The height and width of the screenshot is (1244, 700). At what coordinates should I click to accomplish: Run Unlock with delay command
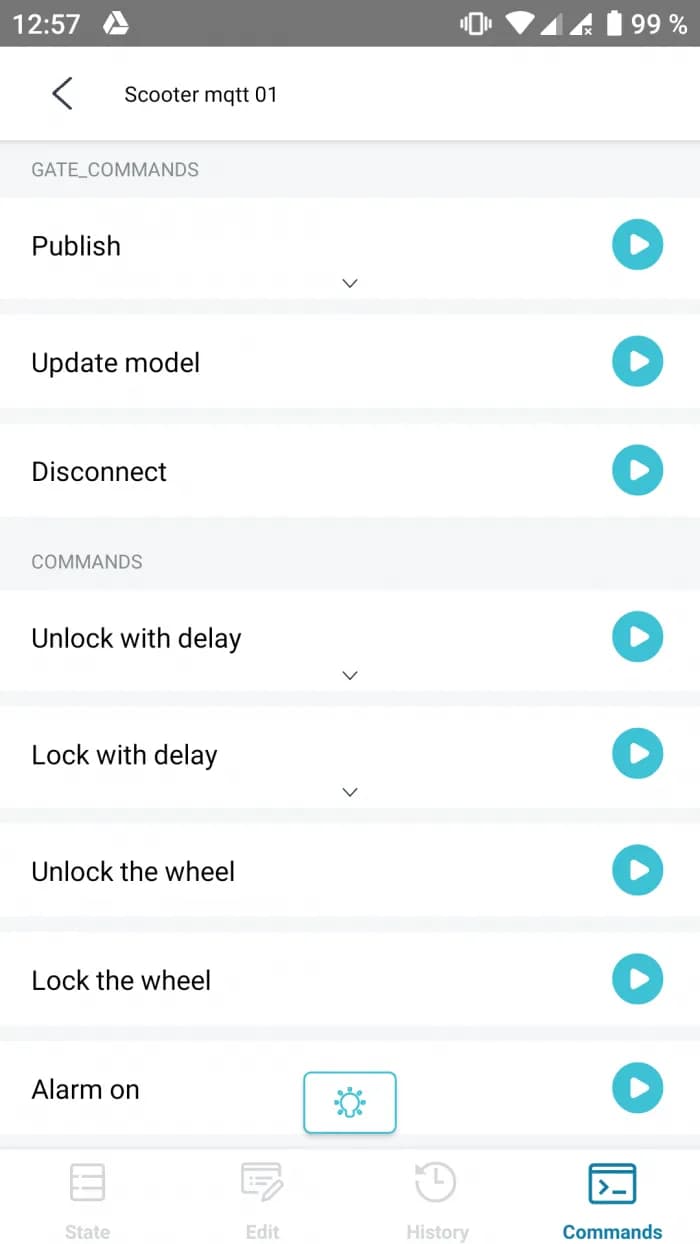[x=637, y=637]
